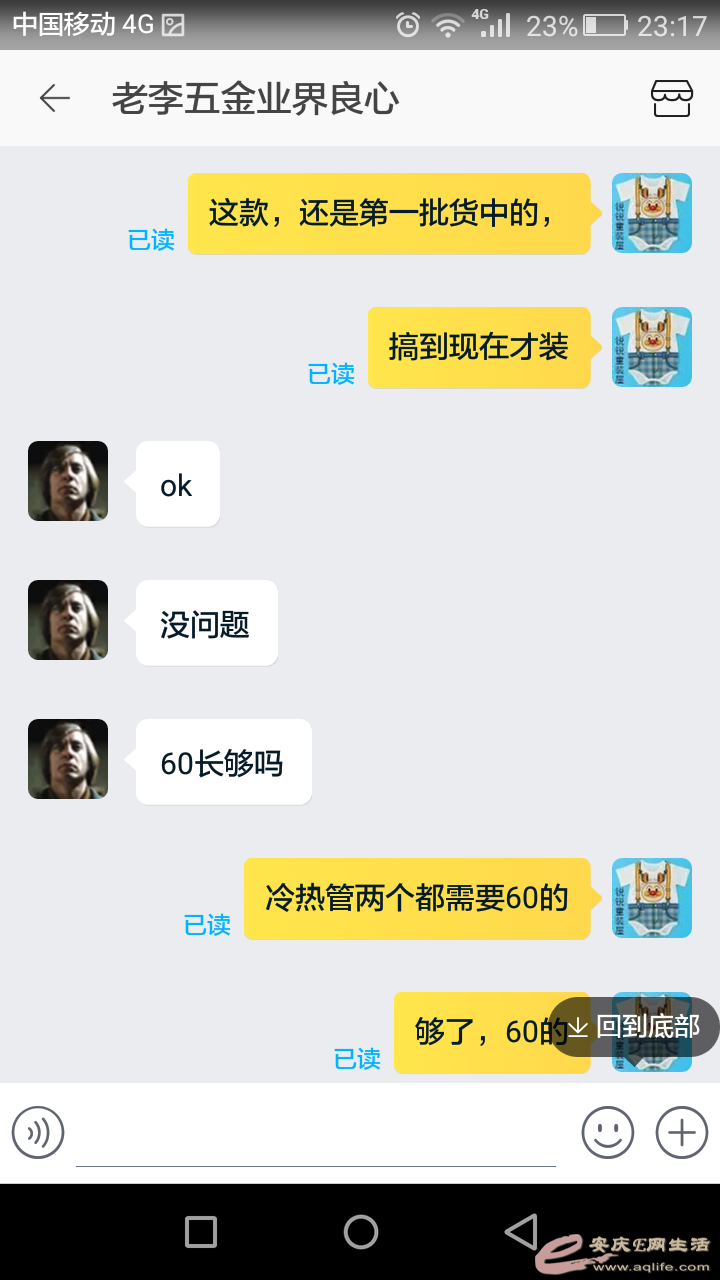Screen dimensions: 720x1280
Task: Jump to bottom with 回到底部
Action: 636,1026
